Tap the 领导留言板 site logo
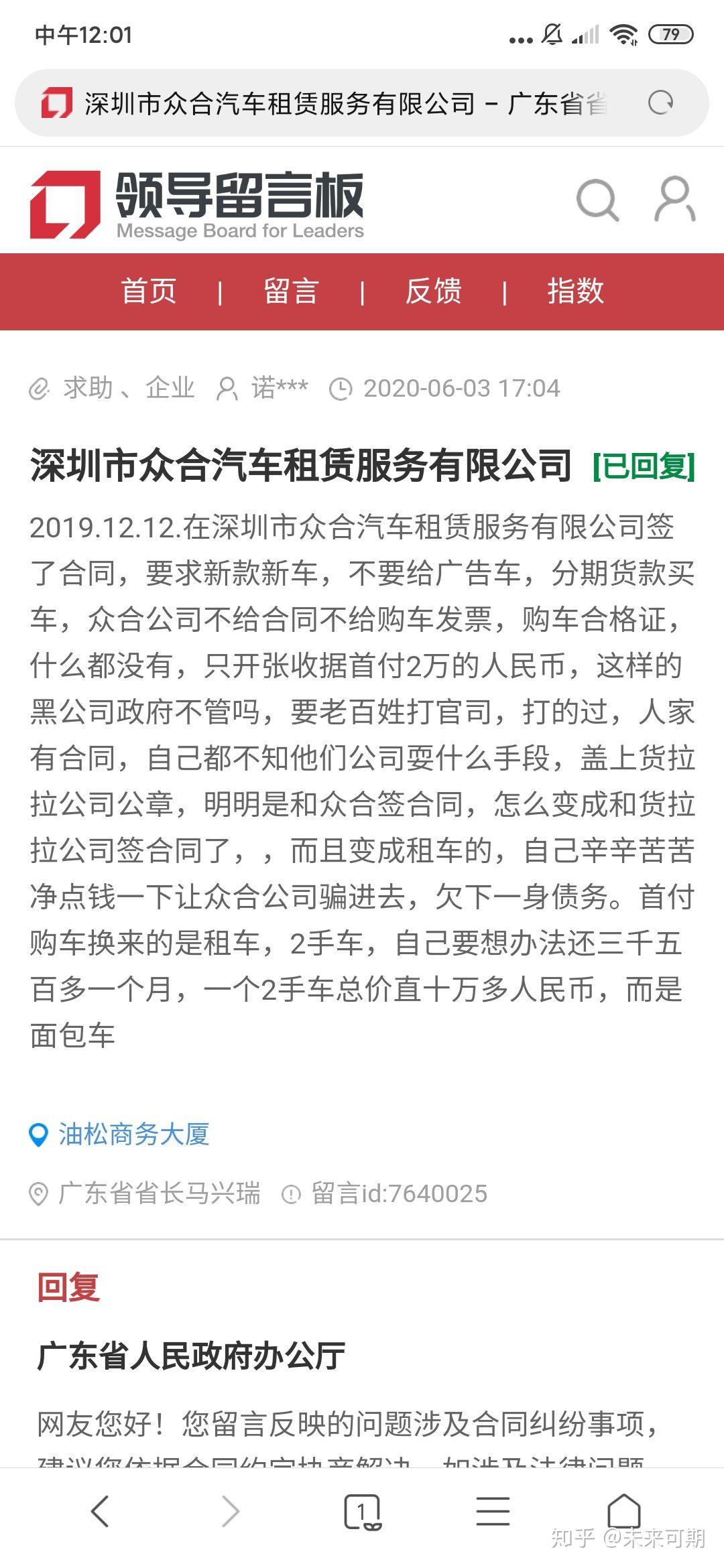 click(197, 204)
